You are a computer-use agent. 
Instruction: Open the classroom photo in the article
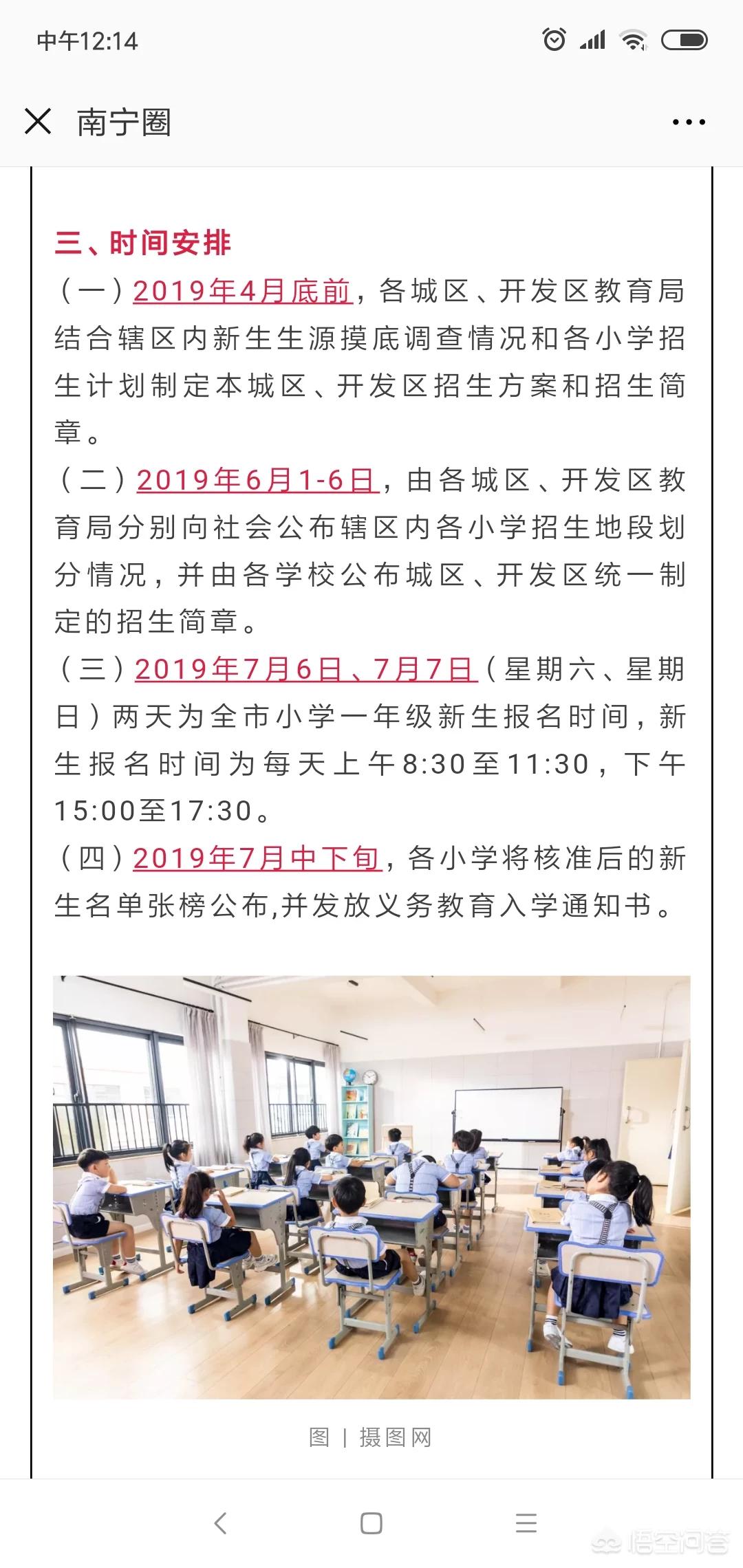(371, 1187)
